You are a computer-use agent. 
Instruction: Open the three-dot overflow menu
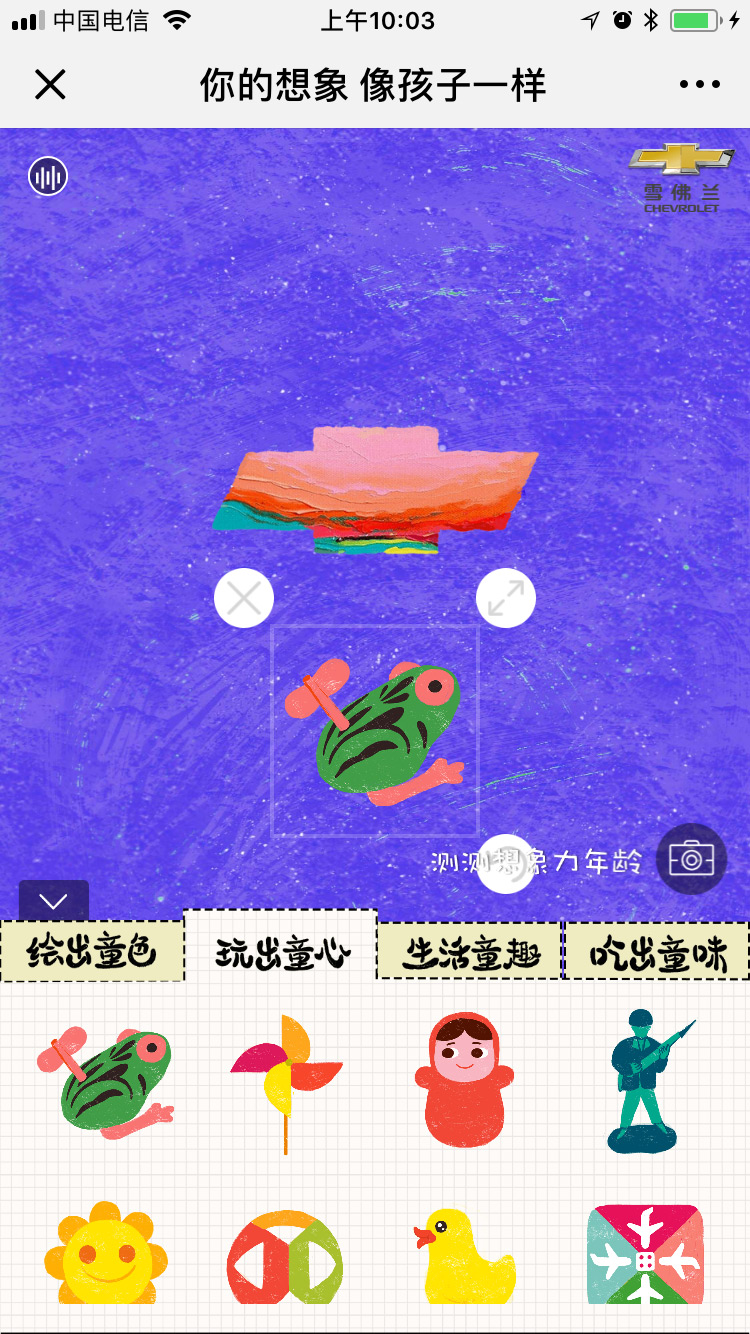(x=699, y=85)
